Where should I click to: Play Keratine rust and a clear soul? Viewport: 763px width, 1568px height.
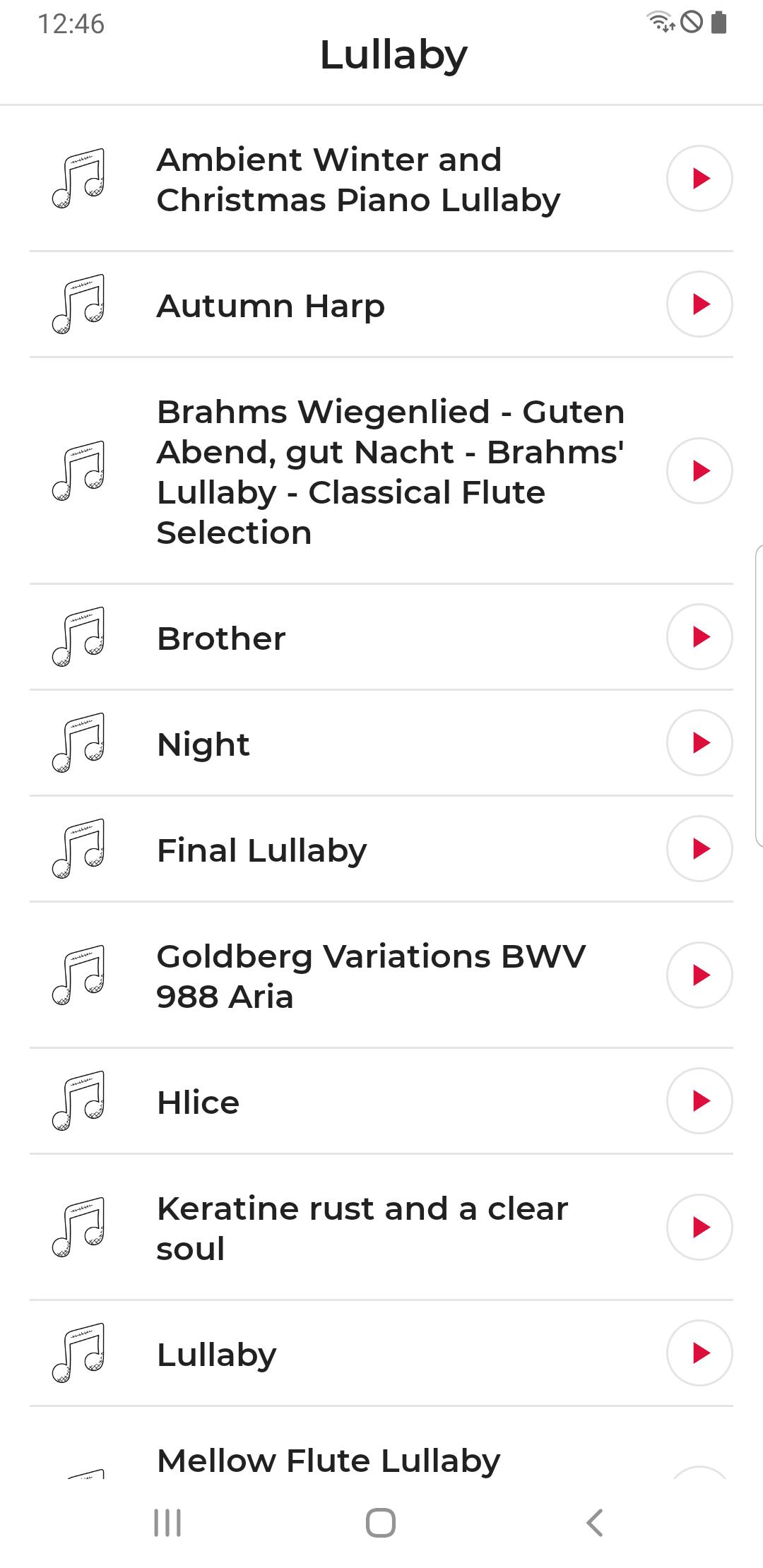tap(699, 1228)
